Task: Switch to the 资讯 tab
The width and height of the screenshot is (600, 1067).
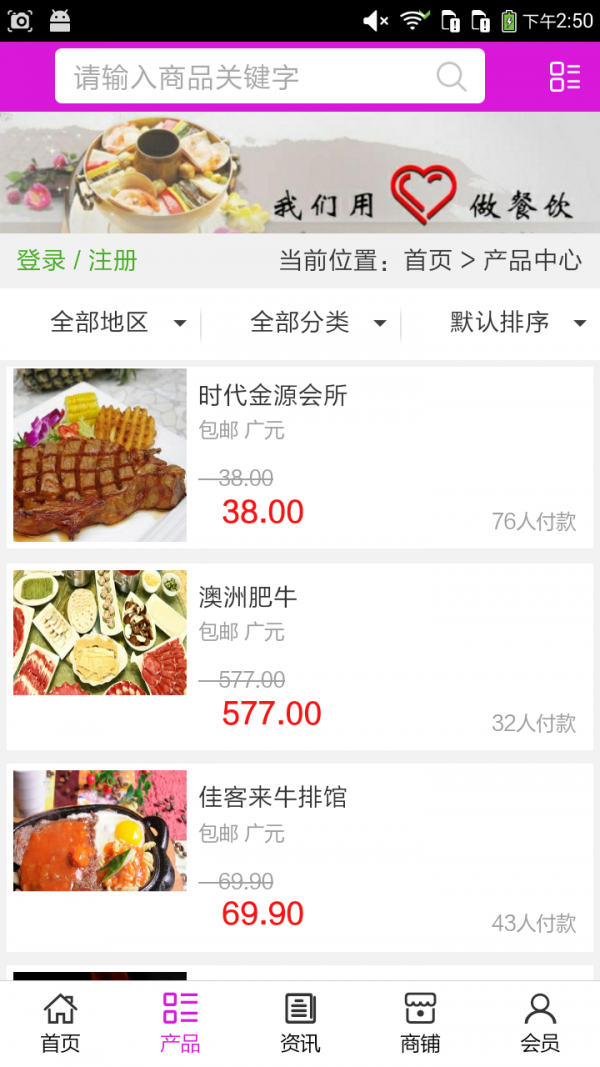Action: pos(300,1023)
